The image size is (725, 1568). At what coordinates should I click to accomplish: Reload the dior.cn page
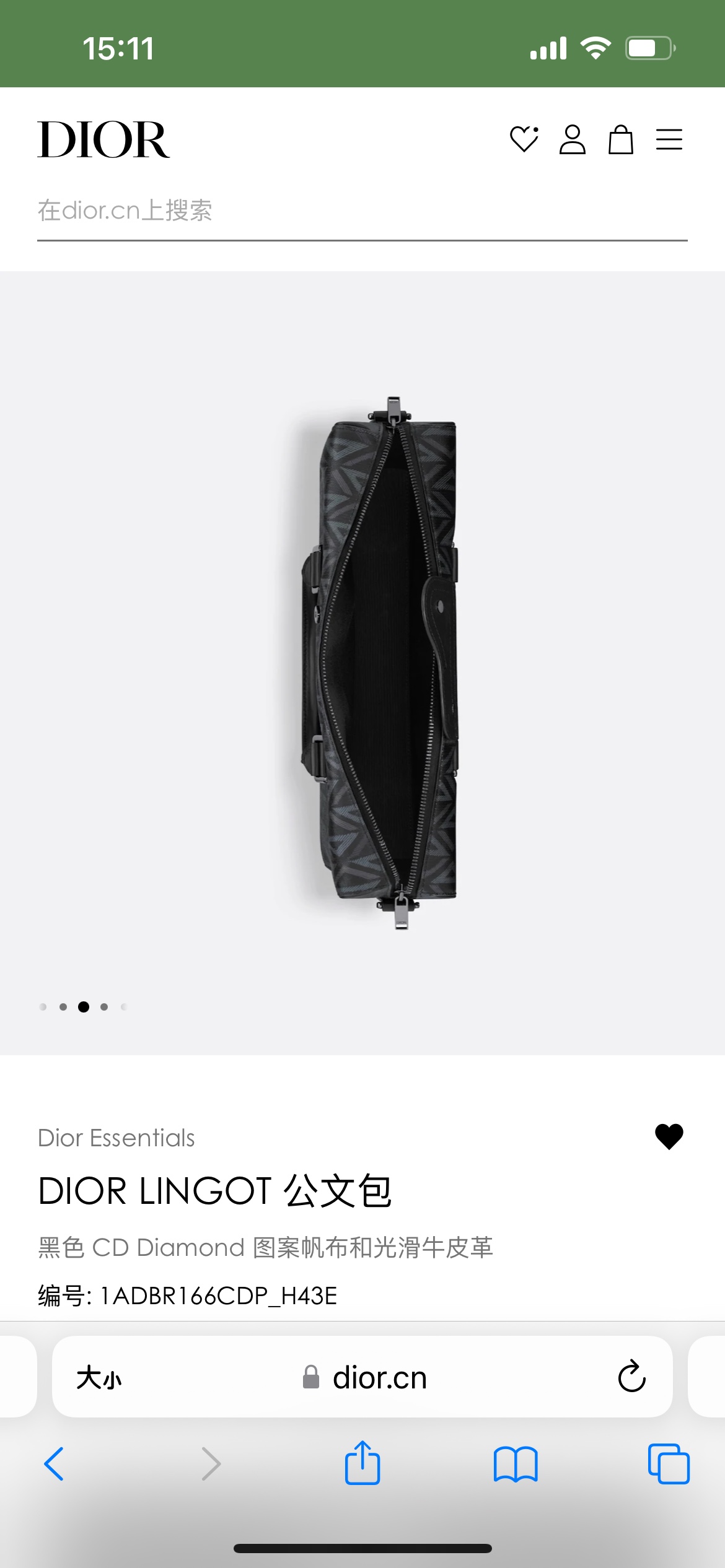coord(631,1377)
